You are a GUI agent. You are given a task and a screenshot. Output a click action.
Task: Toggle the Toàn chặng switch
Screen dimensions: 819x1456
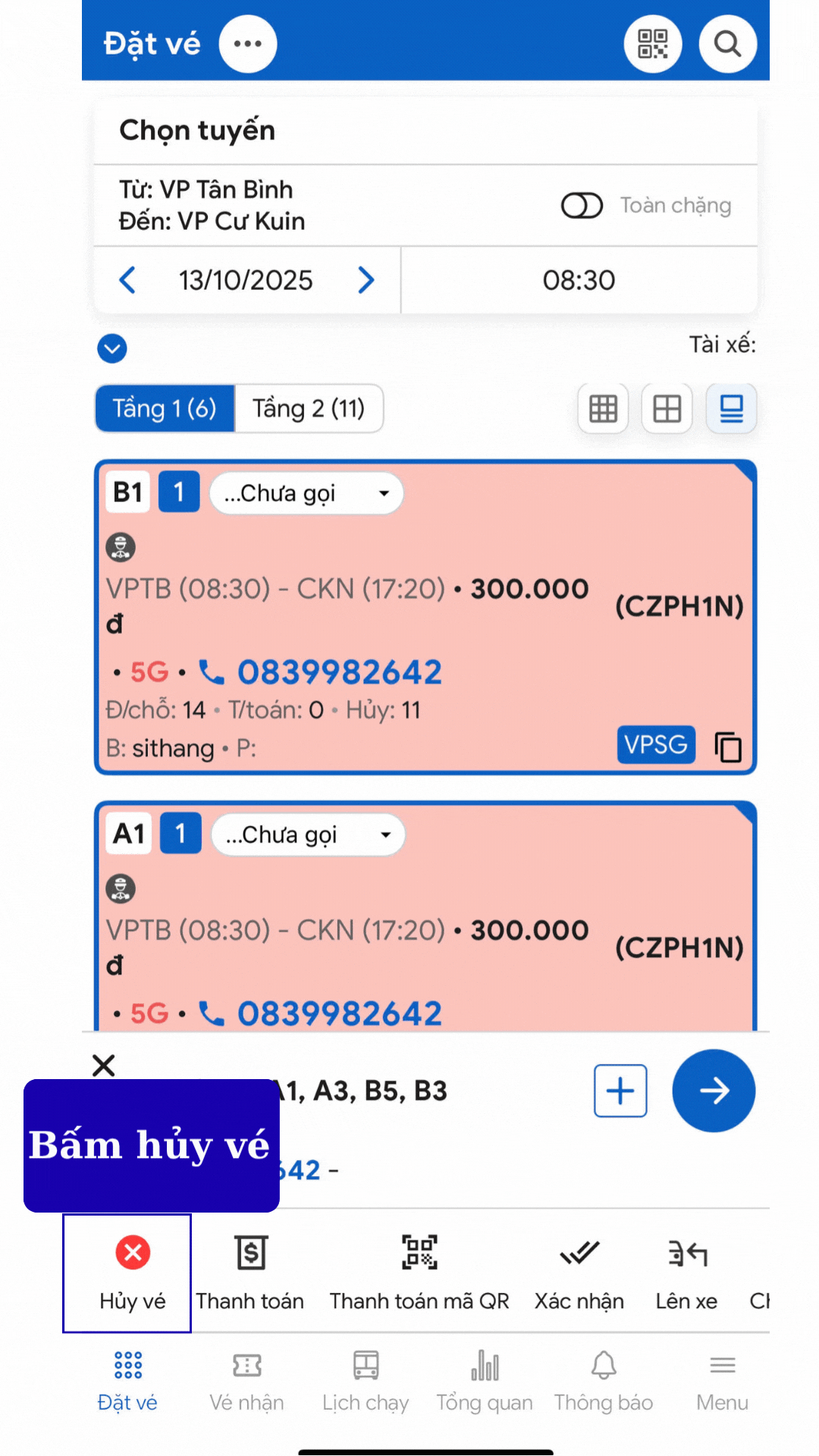click(x=582, y=206)
